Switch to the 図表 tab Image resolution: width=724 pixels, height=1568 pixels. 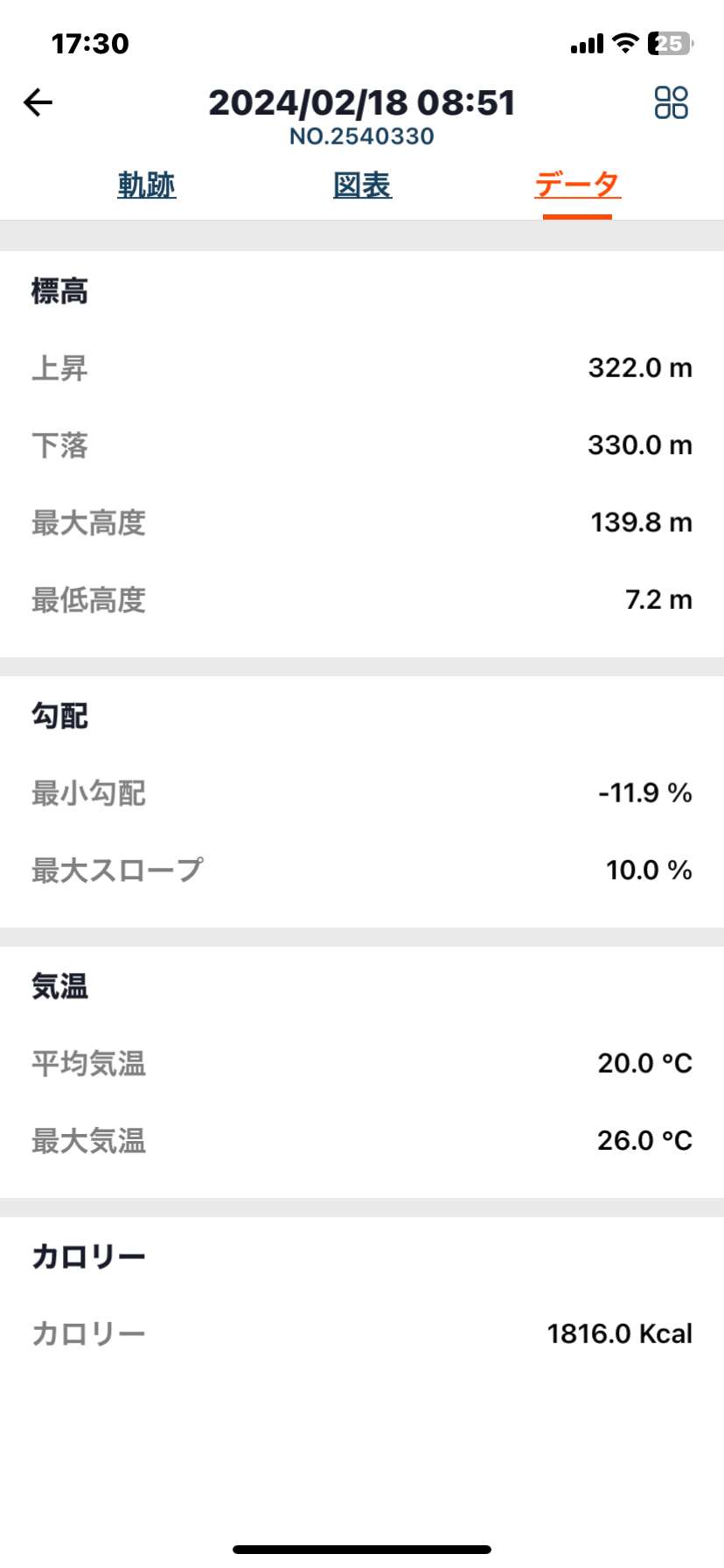[362, 185]
